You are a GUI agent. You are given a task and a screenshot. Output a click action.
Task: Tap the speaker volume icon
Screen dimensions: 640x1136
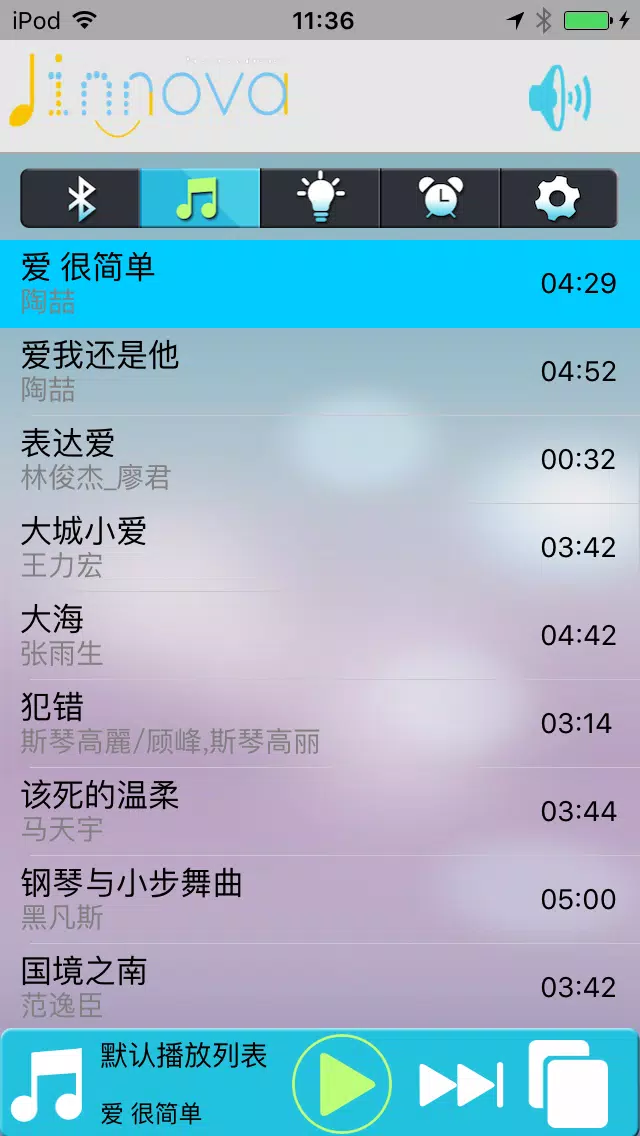point(559,97)
